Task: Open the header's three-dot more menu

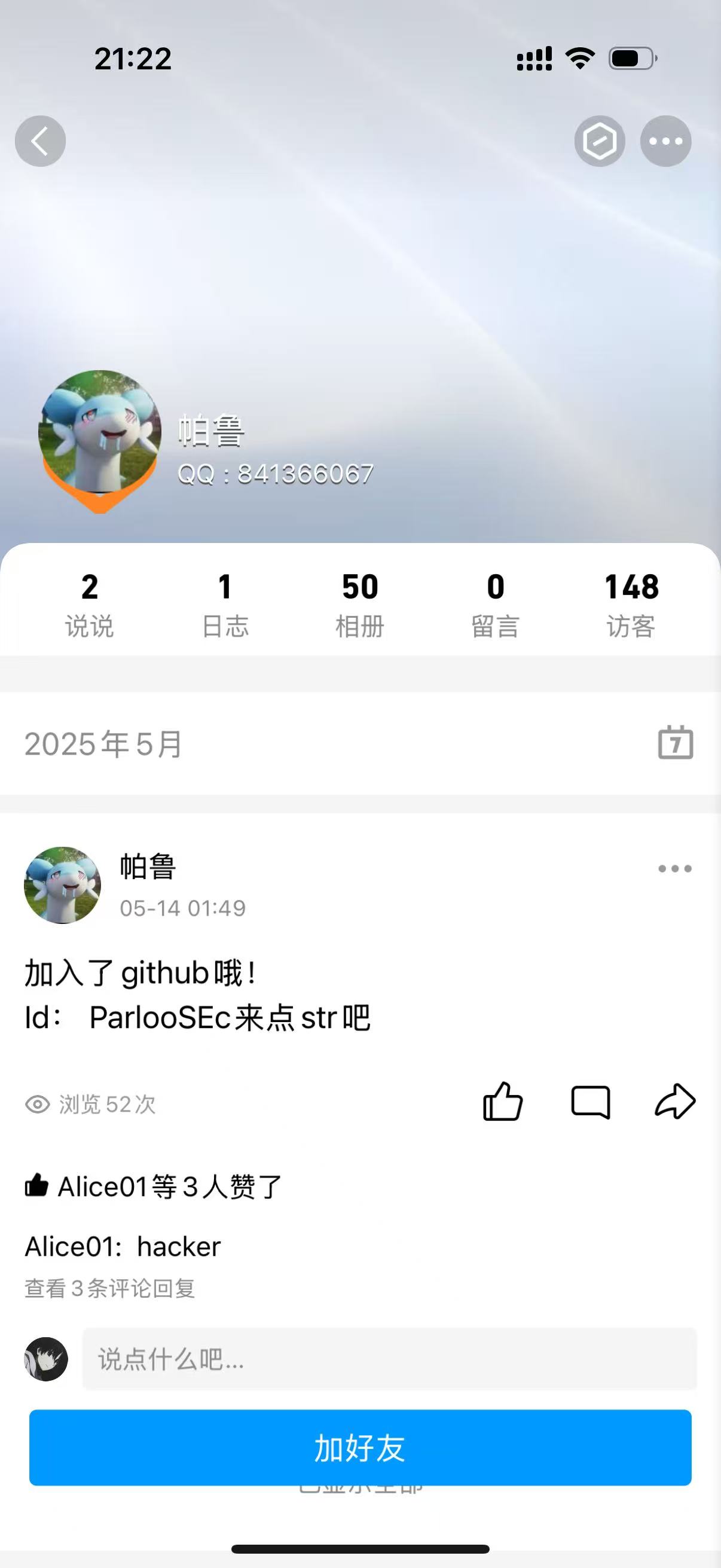Action: 665,141
